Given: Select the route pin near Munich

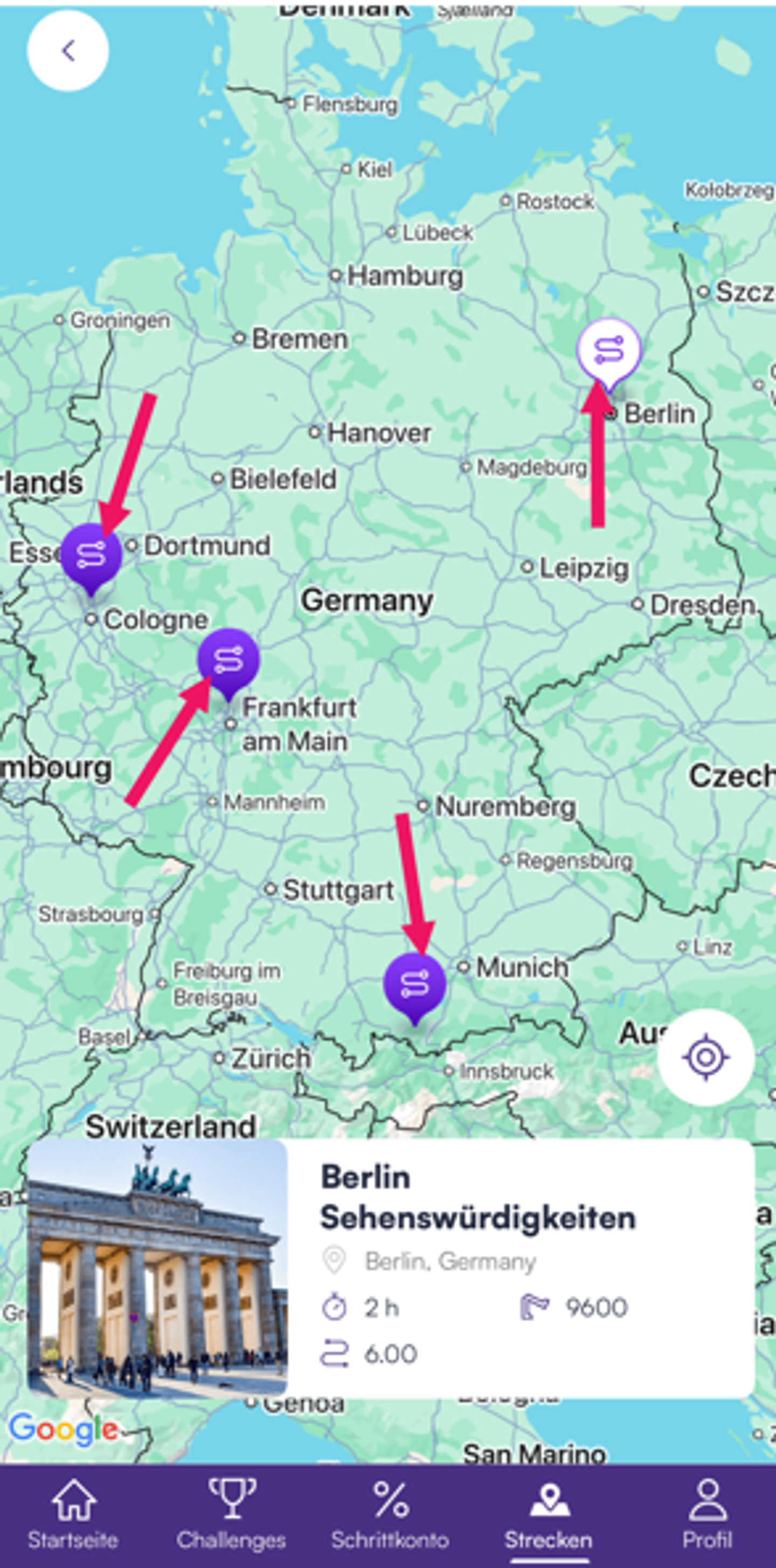Looking at the screenshot, I should pyautogui.click(x=414, y=984).
